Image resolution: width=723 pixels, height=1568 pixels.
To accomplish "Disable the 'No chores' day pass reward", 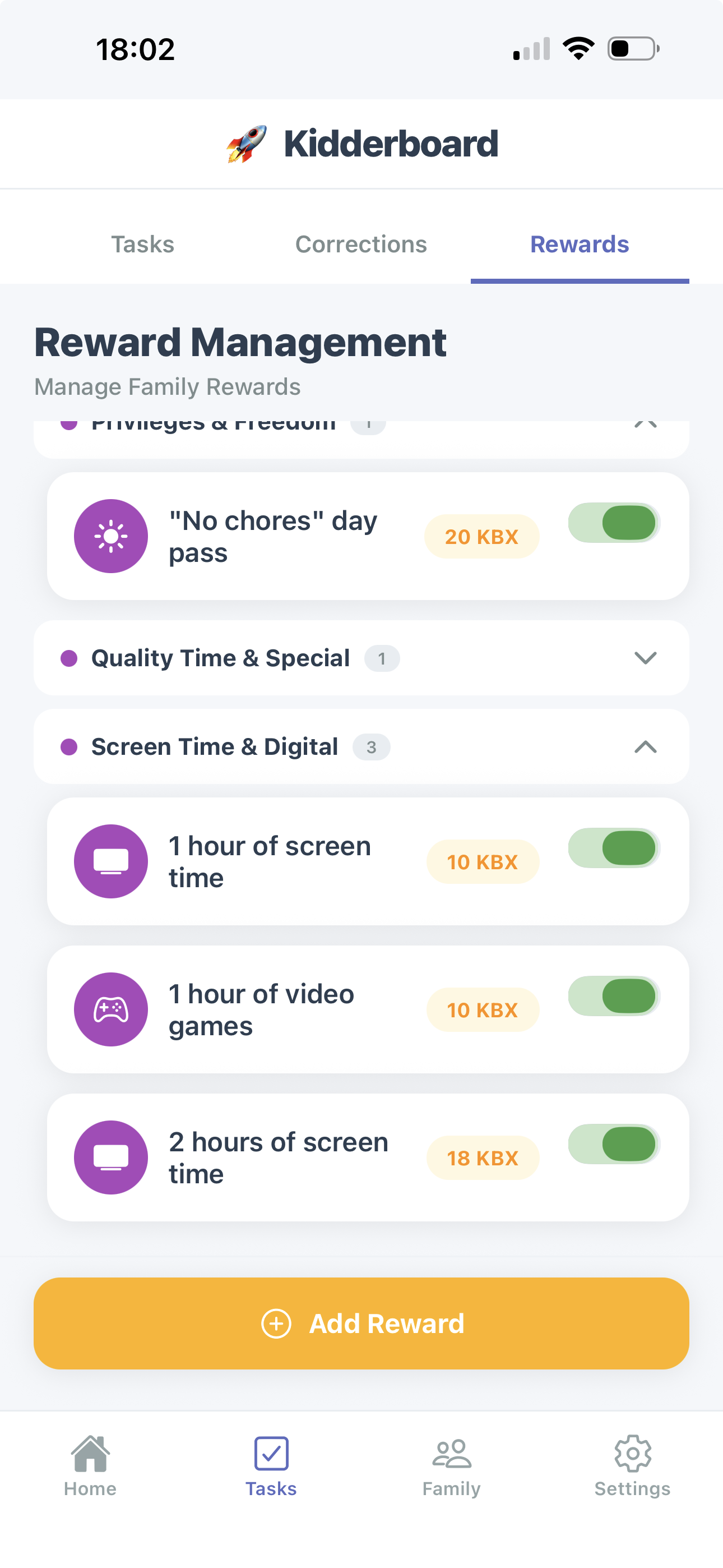I will coord(614,522).
